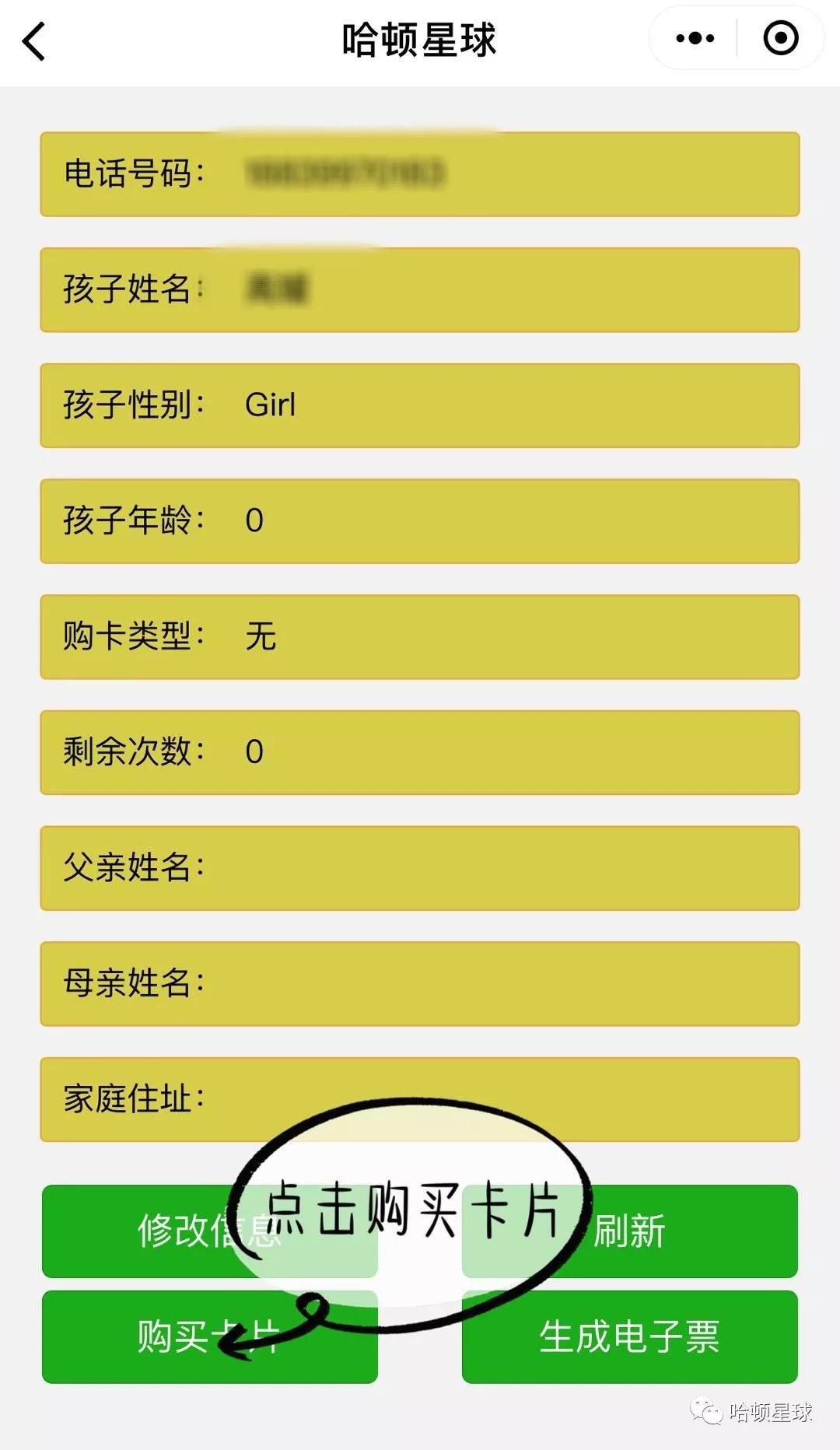The image size is (840, 1450).
Task: Close the mini program with the circle icon
Action: 780,38
